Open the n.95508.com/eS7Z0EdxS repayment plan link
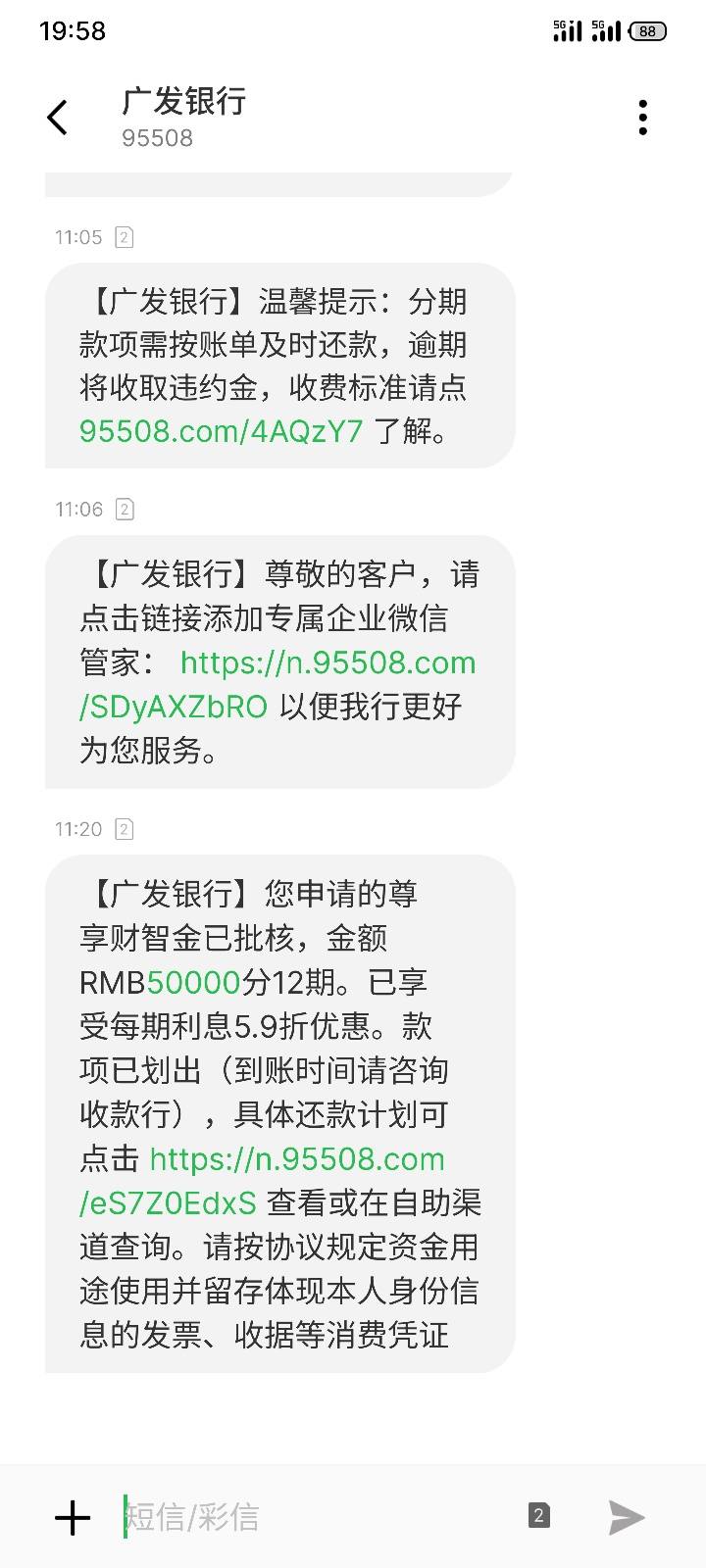Screen dimensions: 706x1568 point(262,1181)
